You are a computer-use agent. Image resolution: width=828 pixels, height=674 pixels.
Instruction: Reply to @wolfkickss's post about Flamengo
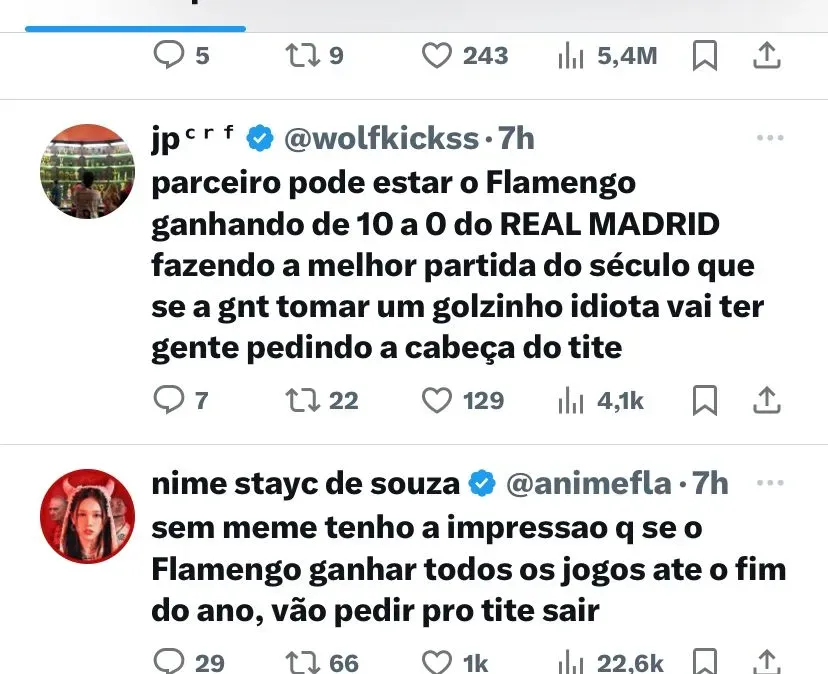(x=169, y=401)
